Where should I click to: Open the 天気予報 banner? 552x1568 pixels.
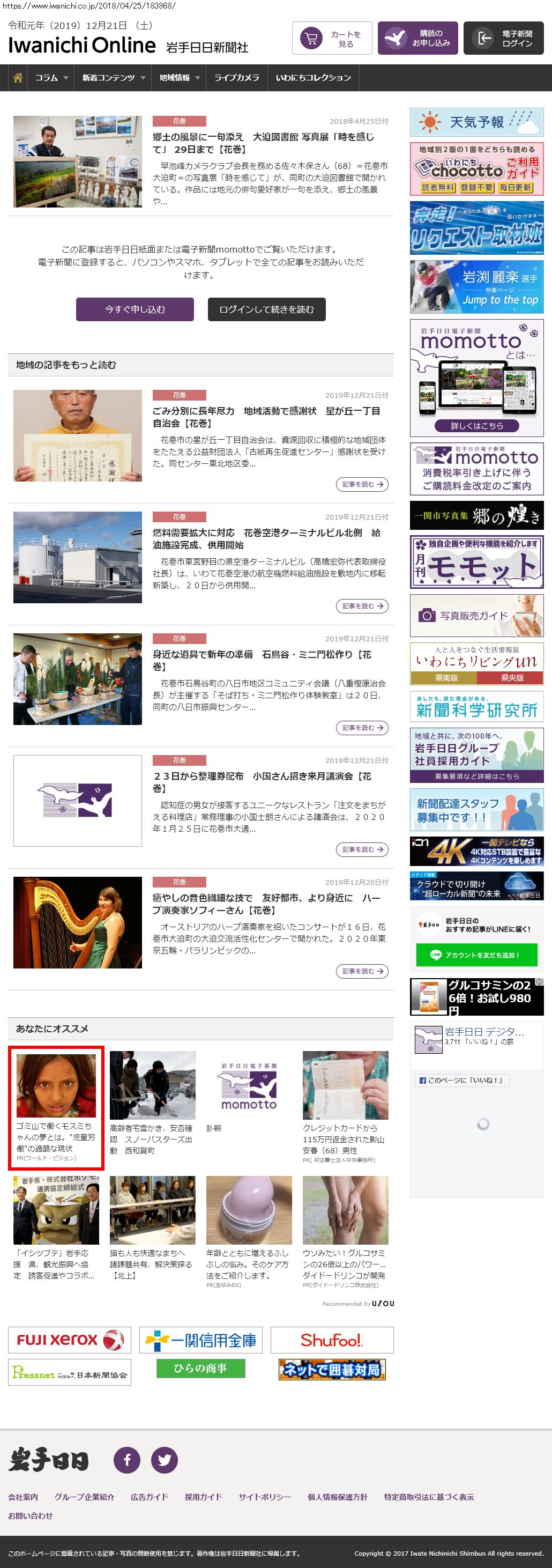pos(476,122)
